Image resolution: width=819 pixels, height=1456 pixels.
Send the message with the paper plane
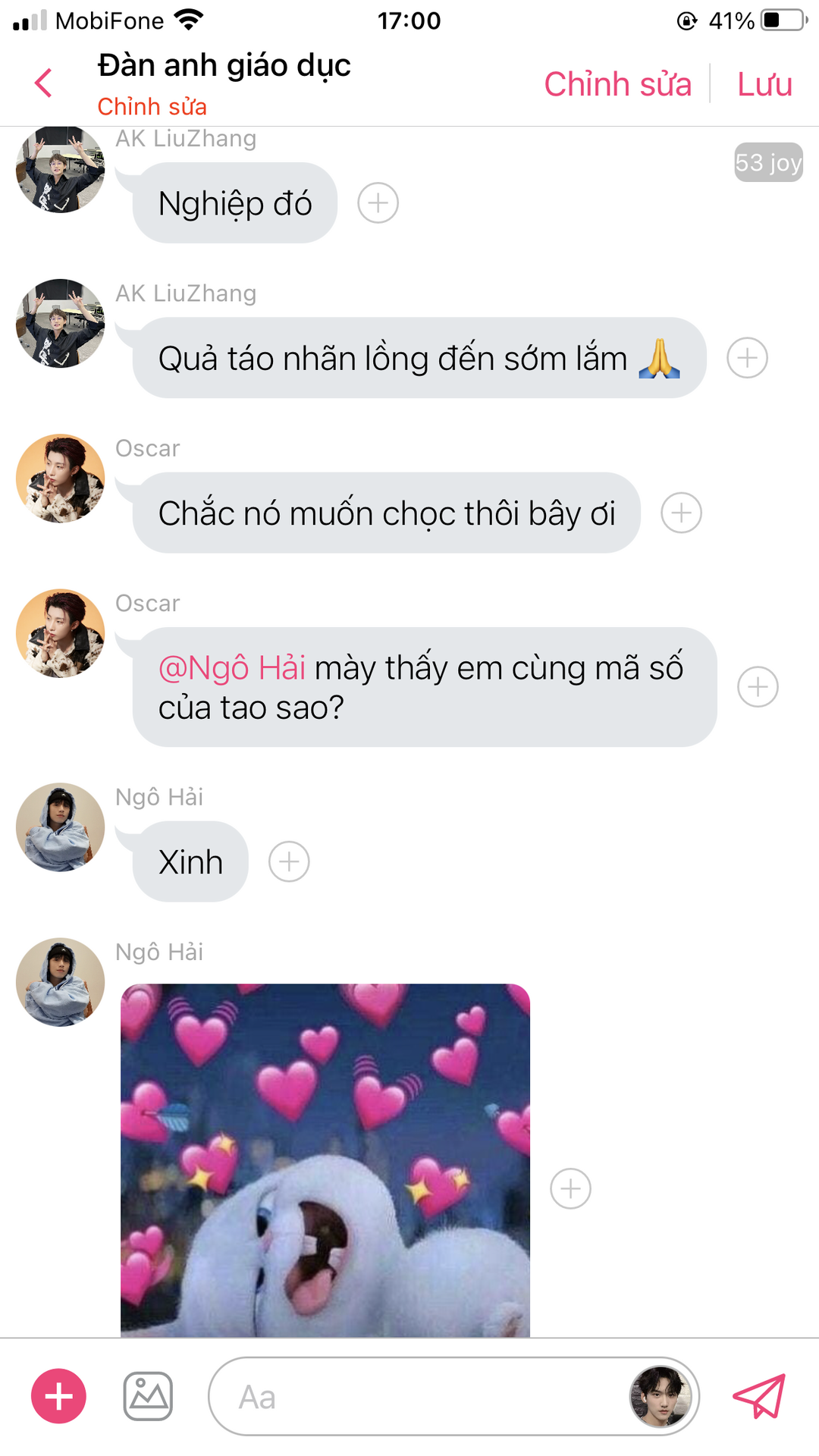pos(759,1396)
